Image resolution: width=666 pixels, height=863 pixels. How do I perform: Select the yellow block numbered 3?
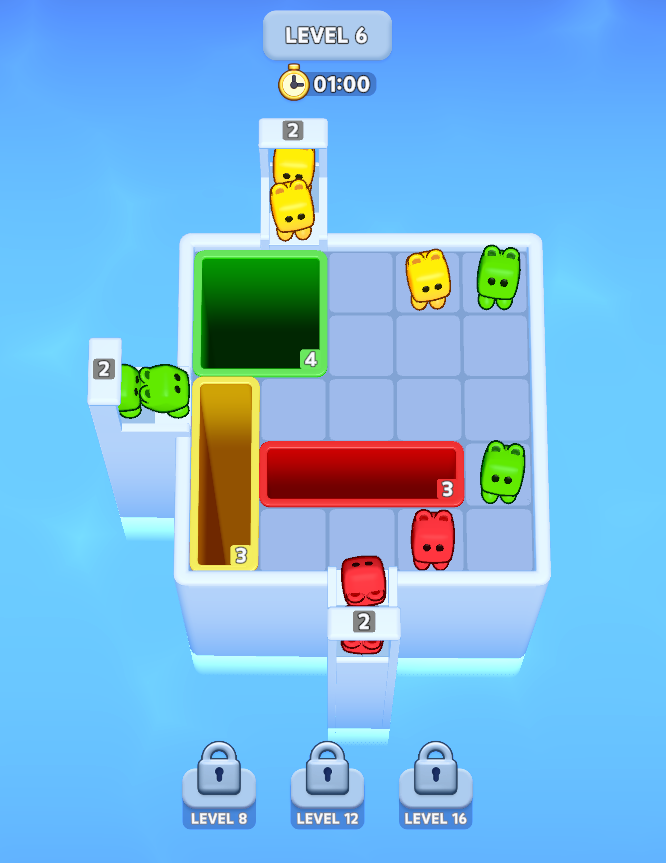point(225,474)
